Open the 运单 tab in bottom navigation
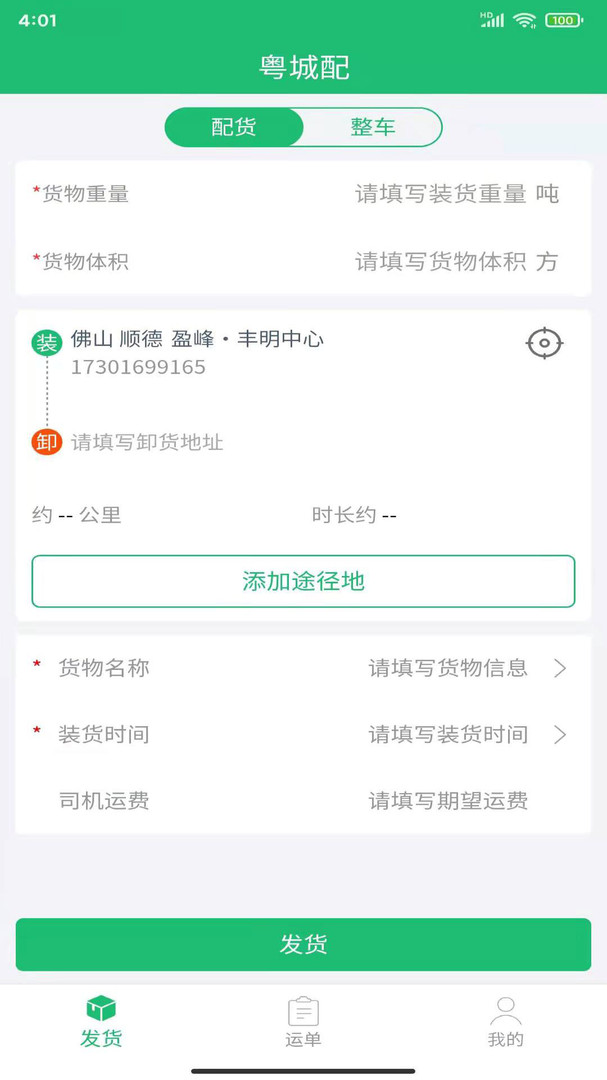The height and width of the screenshot is (1080, 607). [x=303, y=1022]
